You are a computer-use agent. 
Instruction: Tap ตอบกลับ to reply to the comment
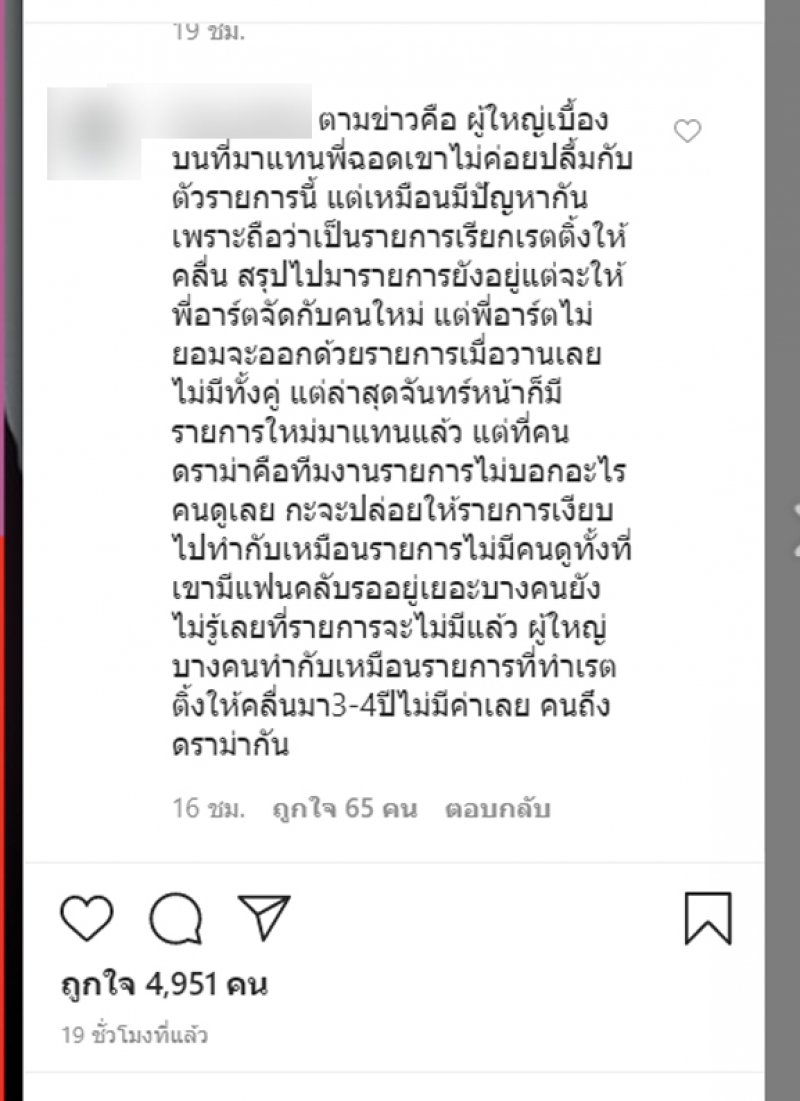tap(498, 808)
